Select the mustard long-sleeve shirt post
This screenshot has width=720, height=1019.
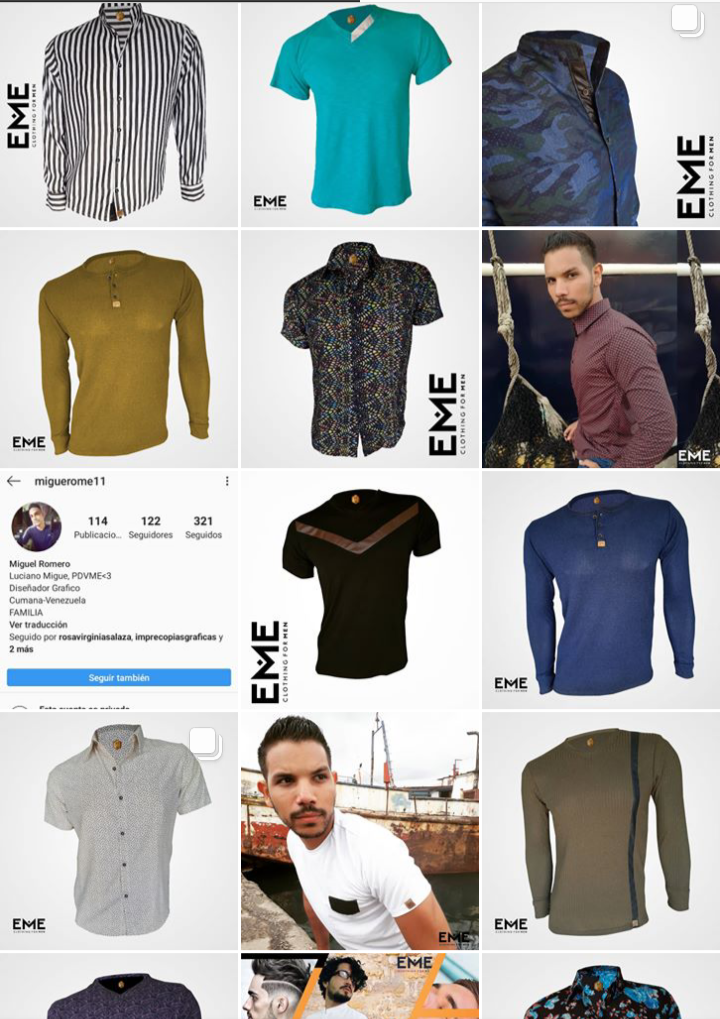click(x=119, y=349)
